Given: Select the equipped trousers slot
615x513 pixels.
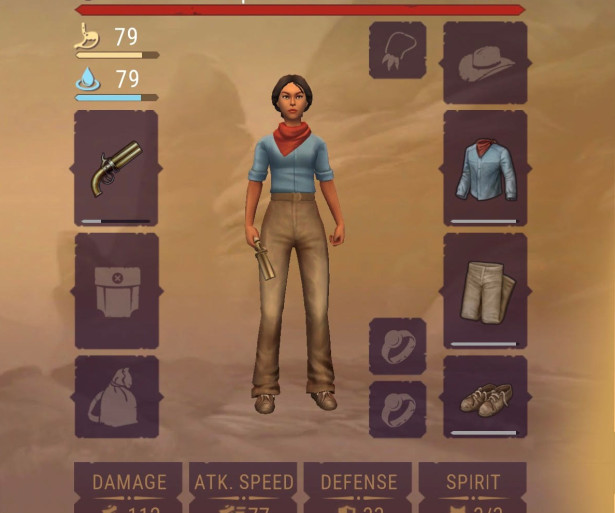Looking at the screenshot, I should pos(485,290).
